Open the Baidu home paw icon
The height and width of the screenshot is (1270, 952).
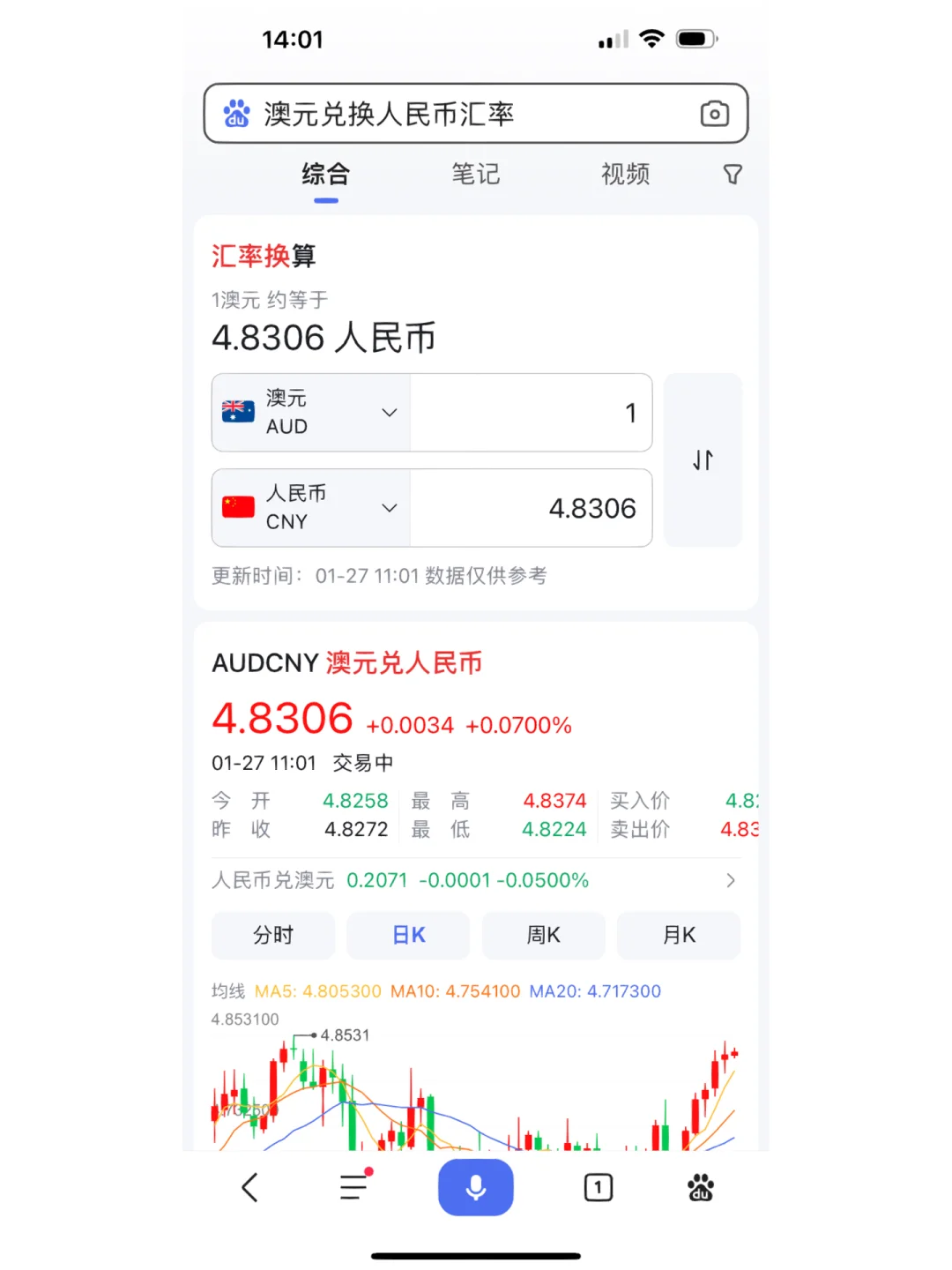point(700,1188)
